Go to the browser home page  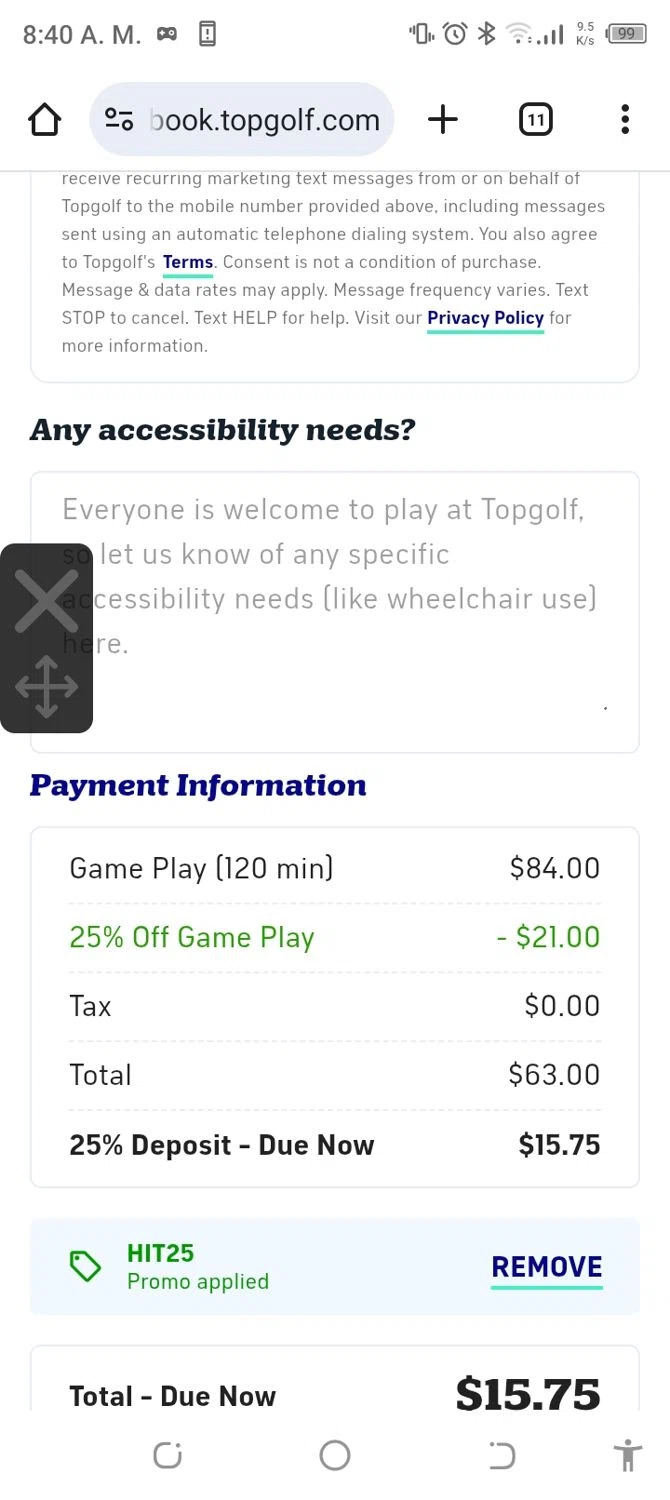(44, 120)
